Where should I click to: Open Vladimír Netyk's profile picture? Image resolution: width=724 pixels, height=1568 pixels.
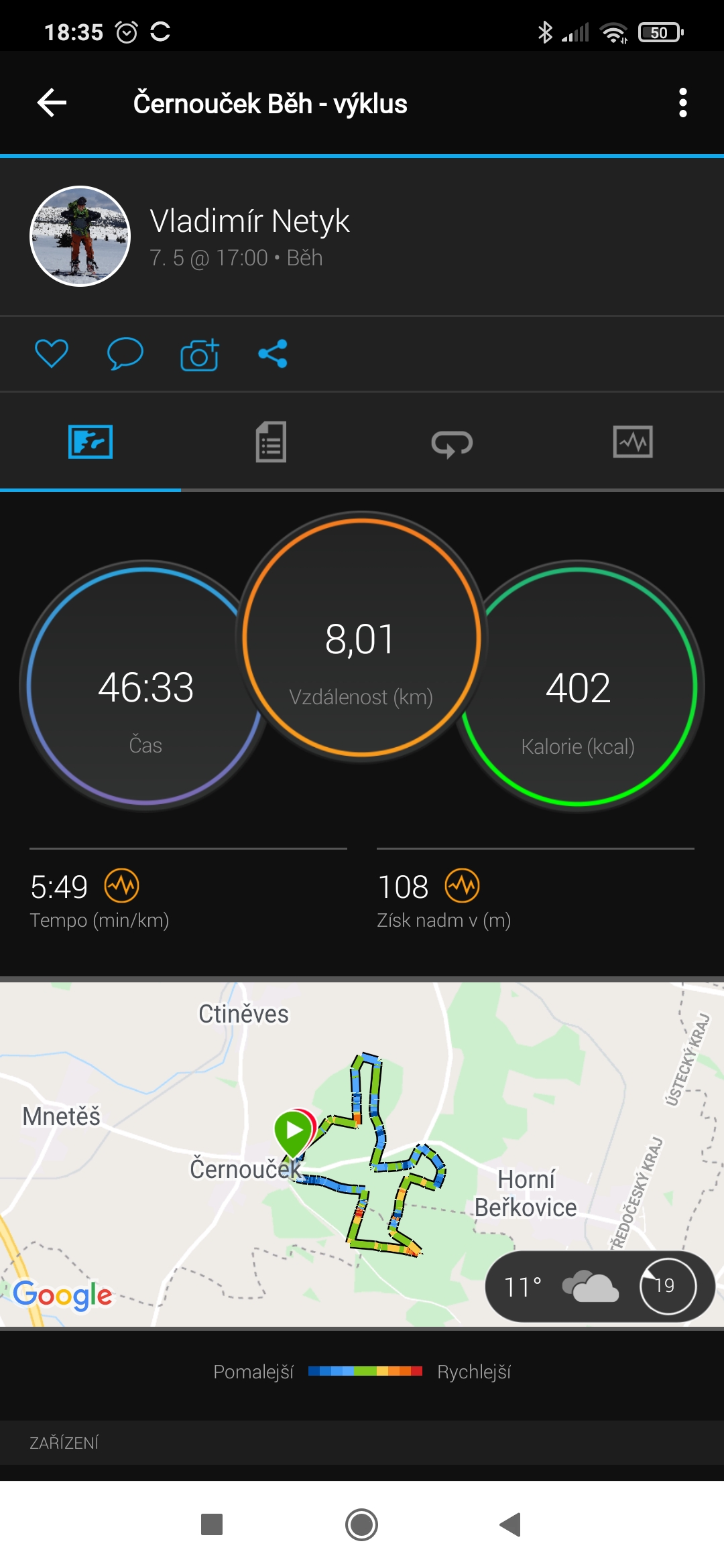[80, 236]
